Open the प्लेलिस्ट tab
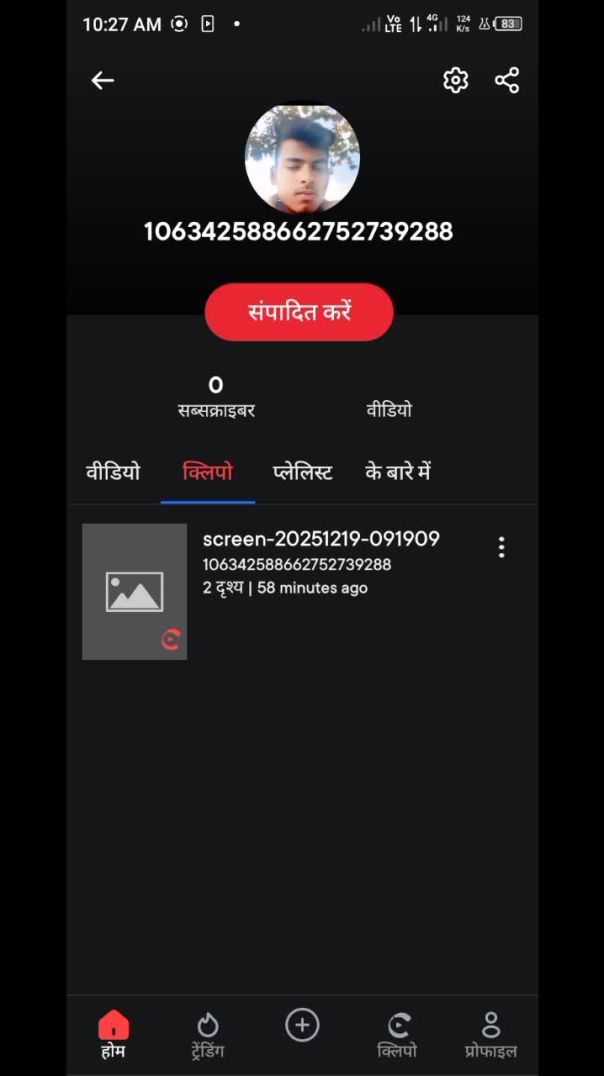604x1076 pixels. coord(303,472)
